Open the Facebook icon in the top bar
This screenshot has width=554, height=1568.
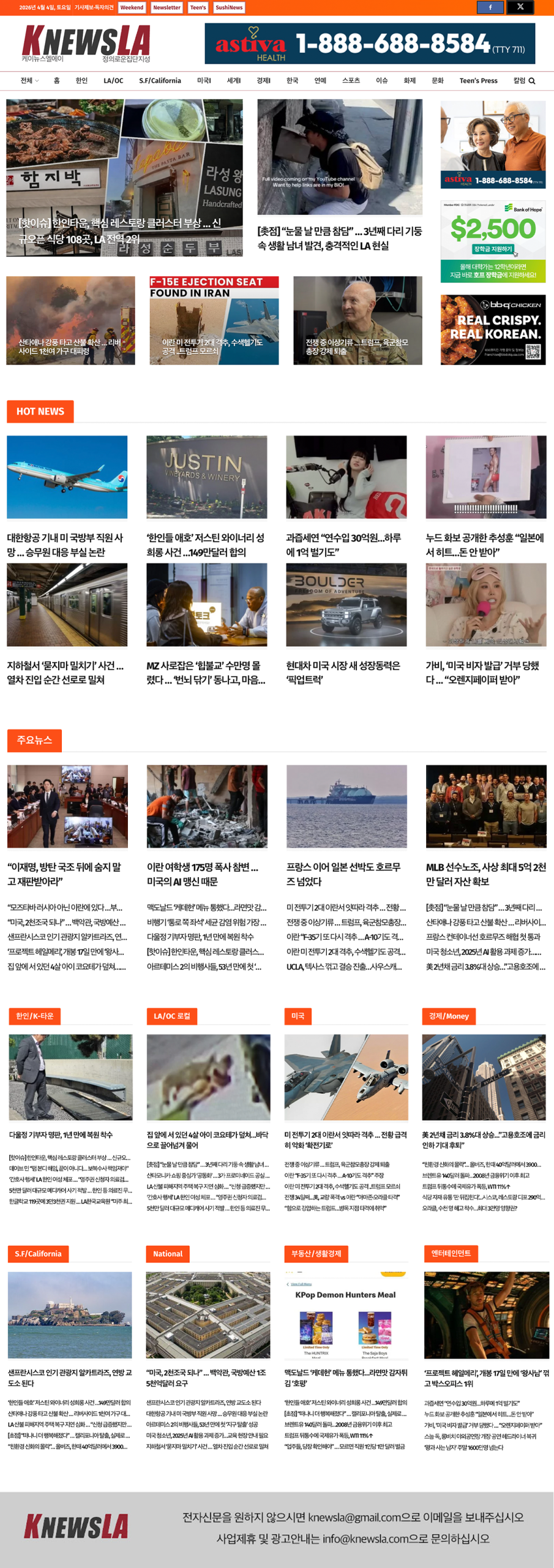tap(490, 7)
